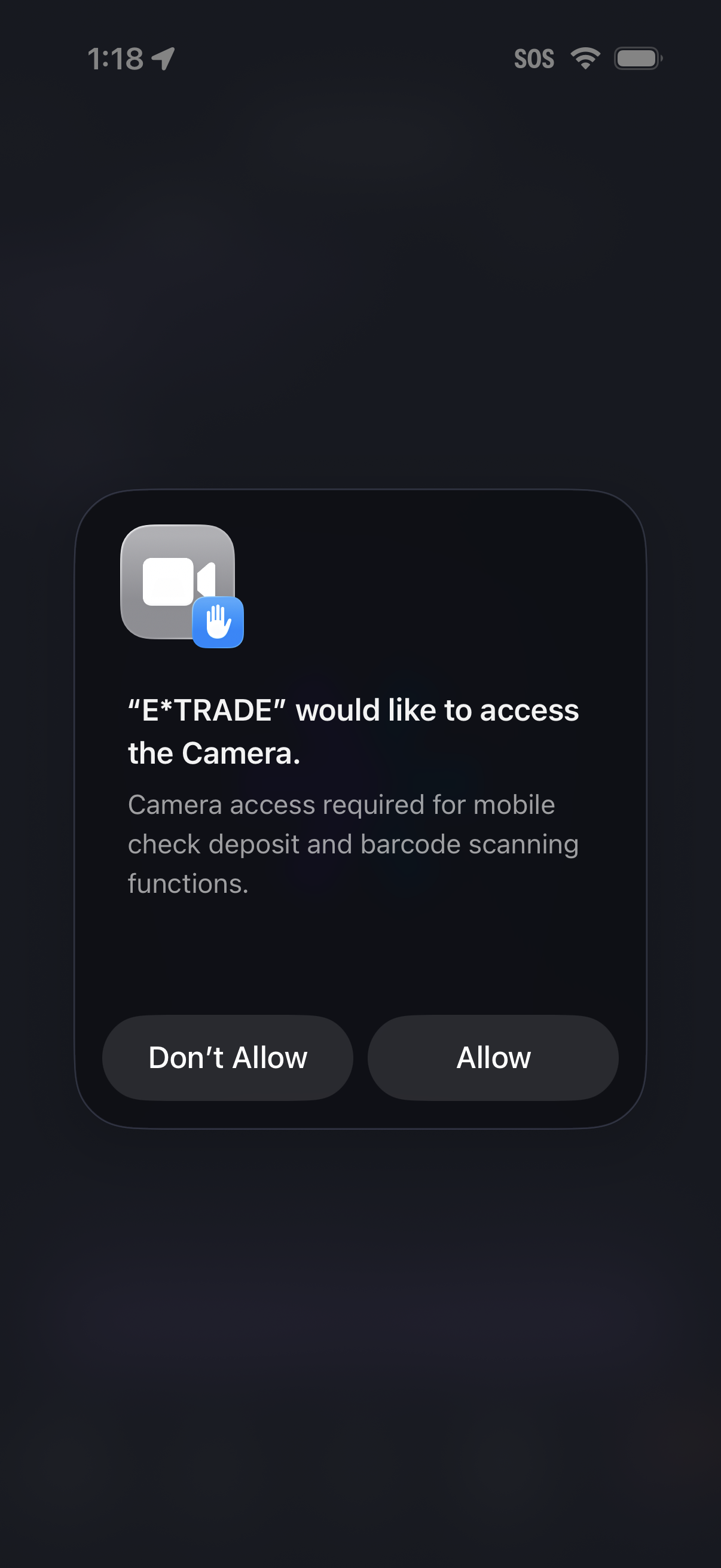The height and width of the screenshot is (1568, 721).
Task: Click the Allow button
Action: pyautogui.click(x=493, y=1058)
